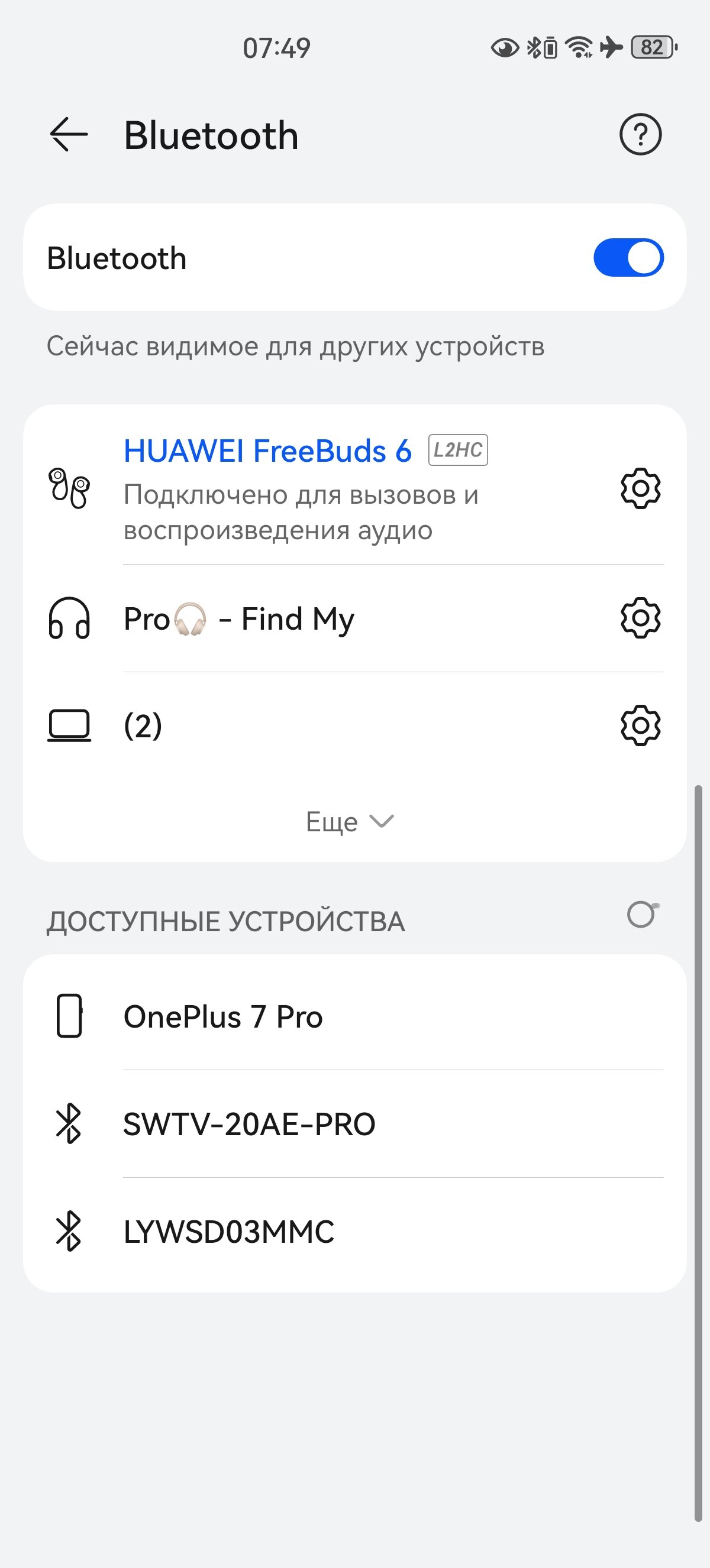Open settings gear for Pro – Find My

[640, 618]
